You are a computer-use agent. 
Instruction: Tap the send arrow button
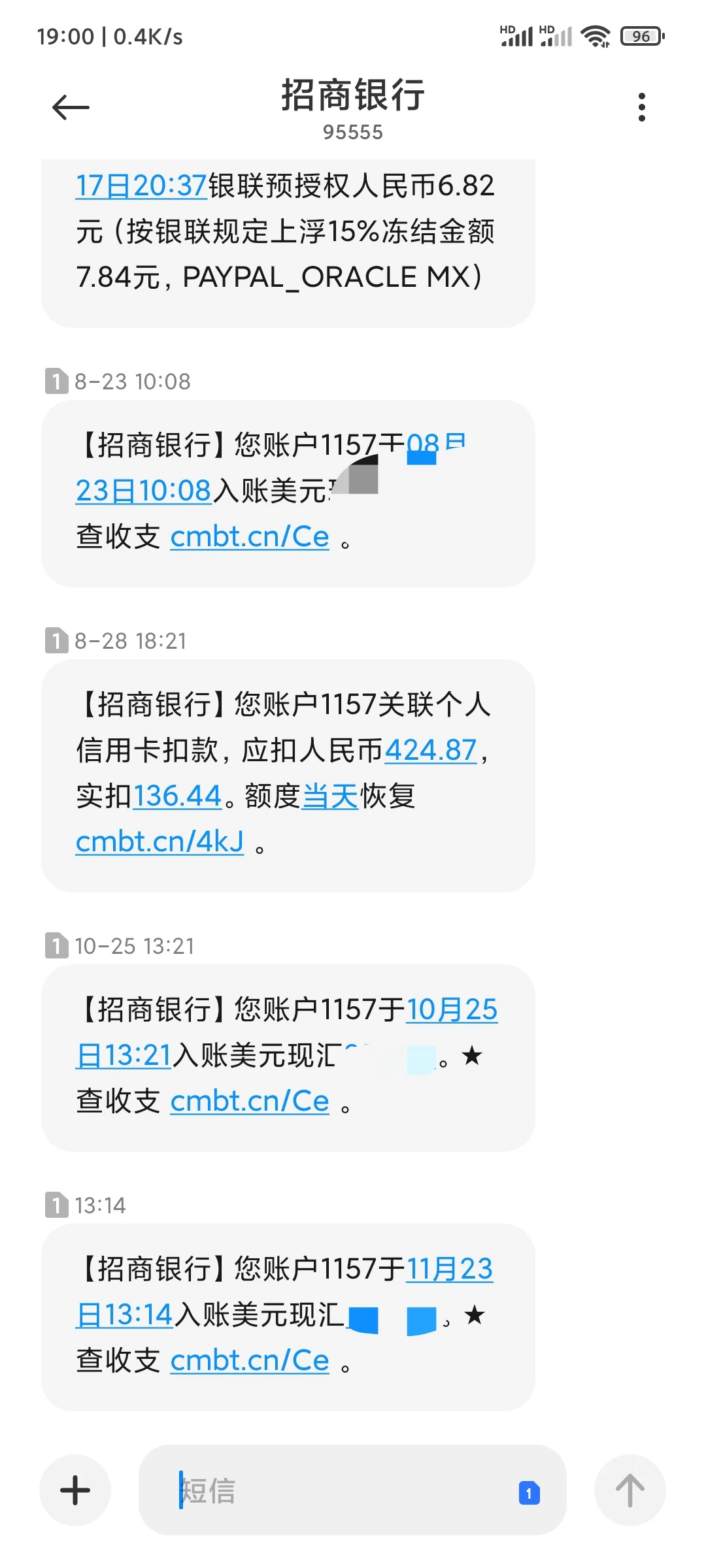pyautogui.click(x=630, y=1490)
